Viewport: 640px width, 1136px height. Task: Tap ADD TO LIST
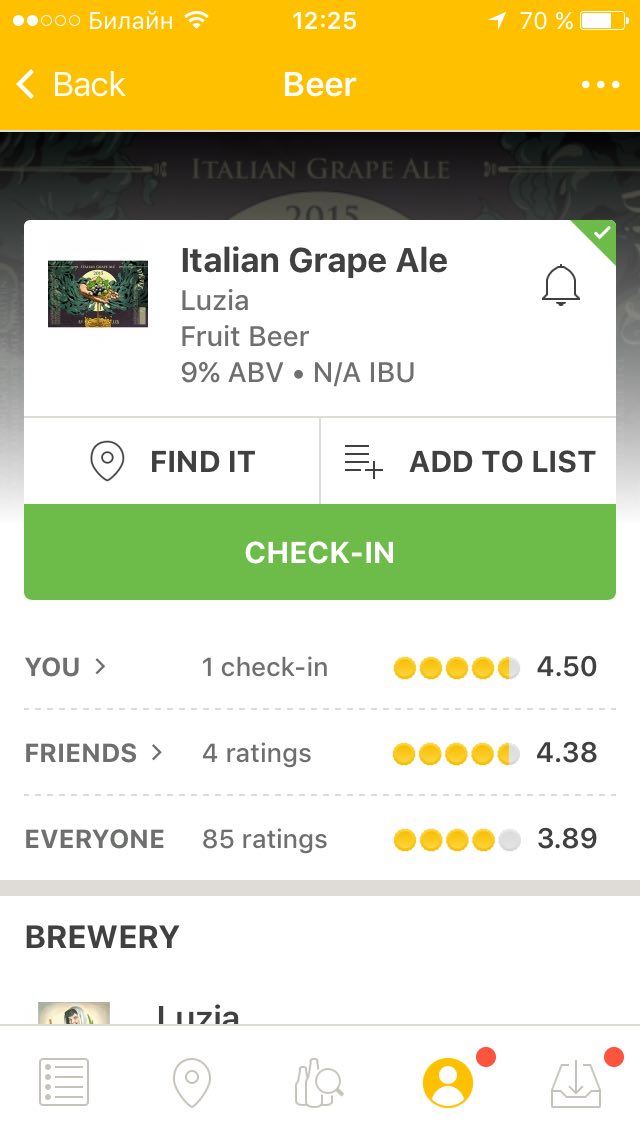coord(468,461)
